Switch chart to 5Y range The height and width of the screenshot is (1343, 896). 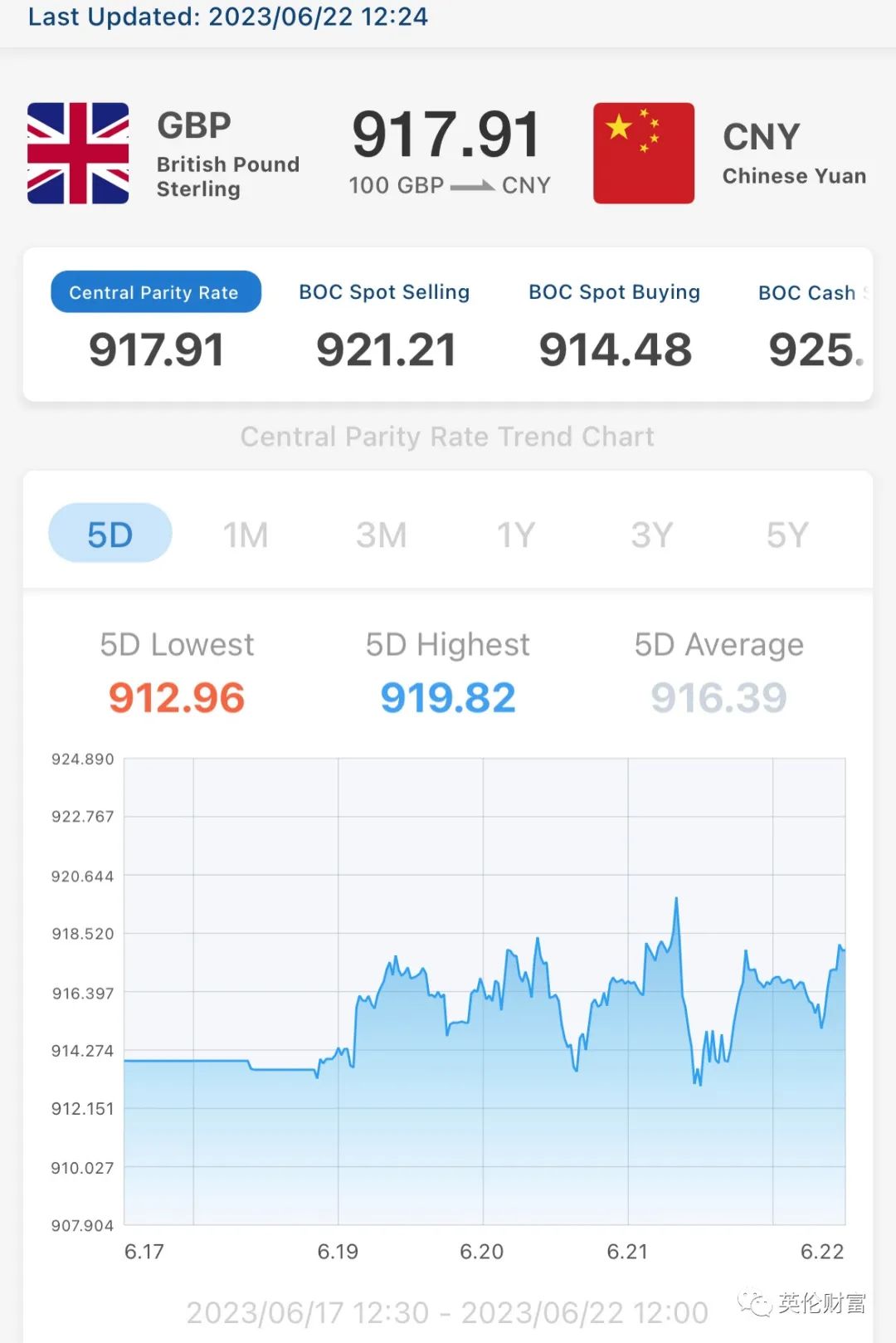click(786, 535)
